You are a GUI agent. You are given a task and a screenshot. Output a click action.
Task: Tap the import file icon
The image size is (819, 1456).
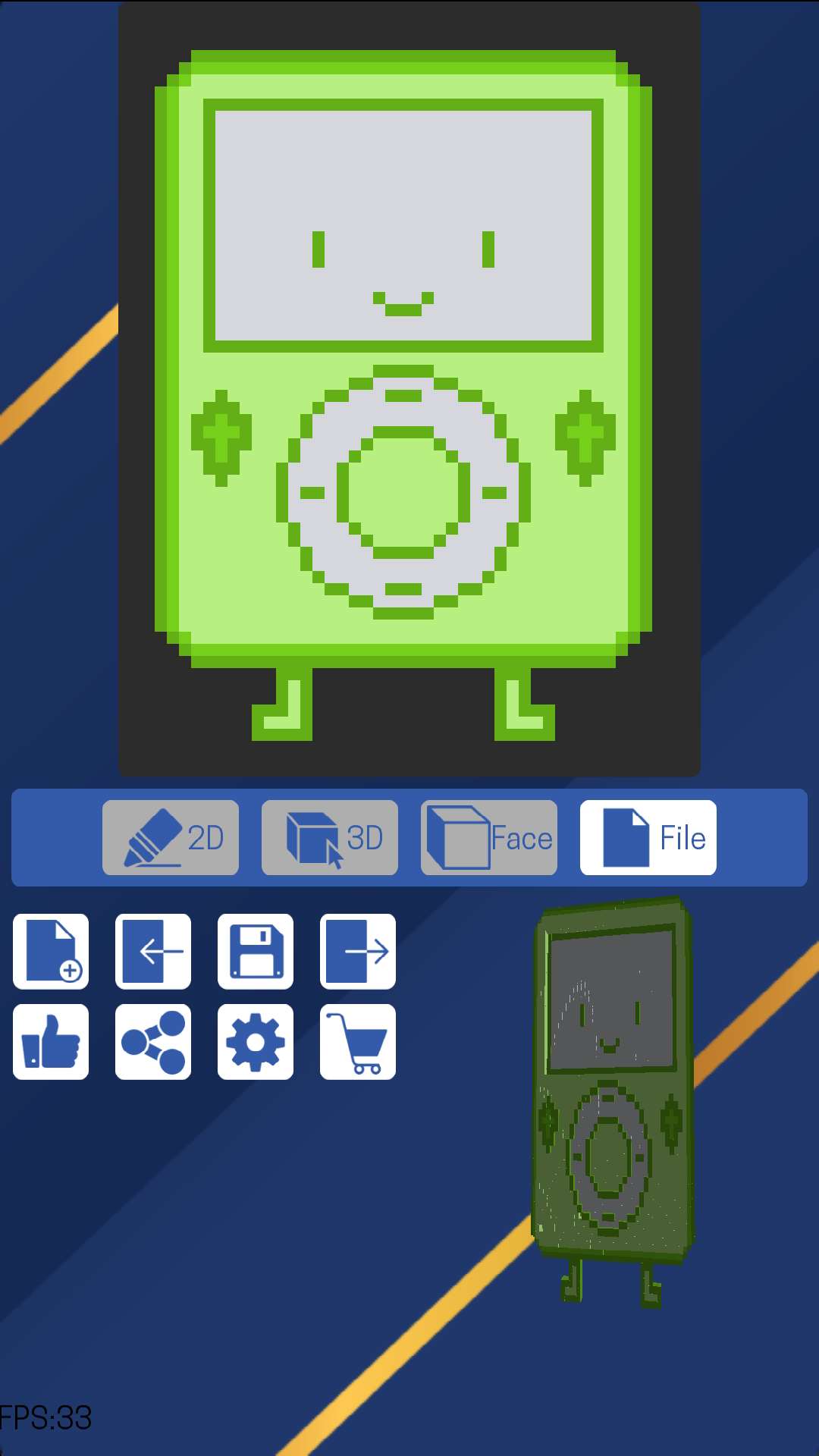click(153, 952)
